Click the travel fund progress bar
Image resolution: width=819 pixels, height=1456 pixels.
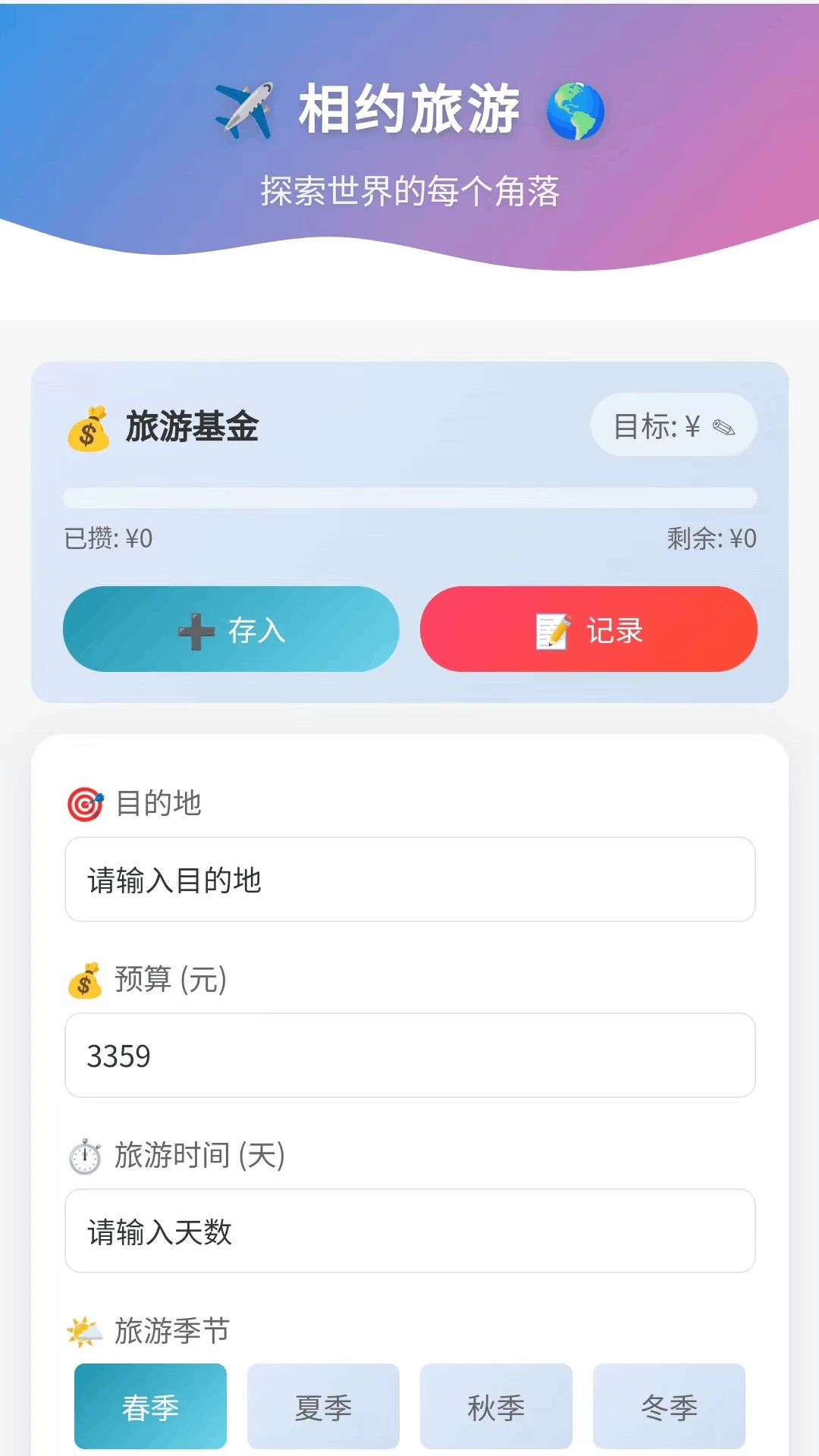409,497
